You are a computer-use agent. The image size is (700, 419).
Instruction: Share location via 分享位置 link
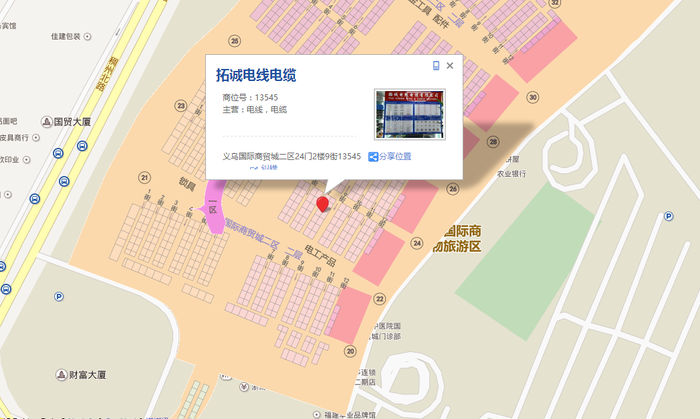(x=390, y=157)
